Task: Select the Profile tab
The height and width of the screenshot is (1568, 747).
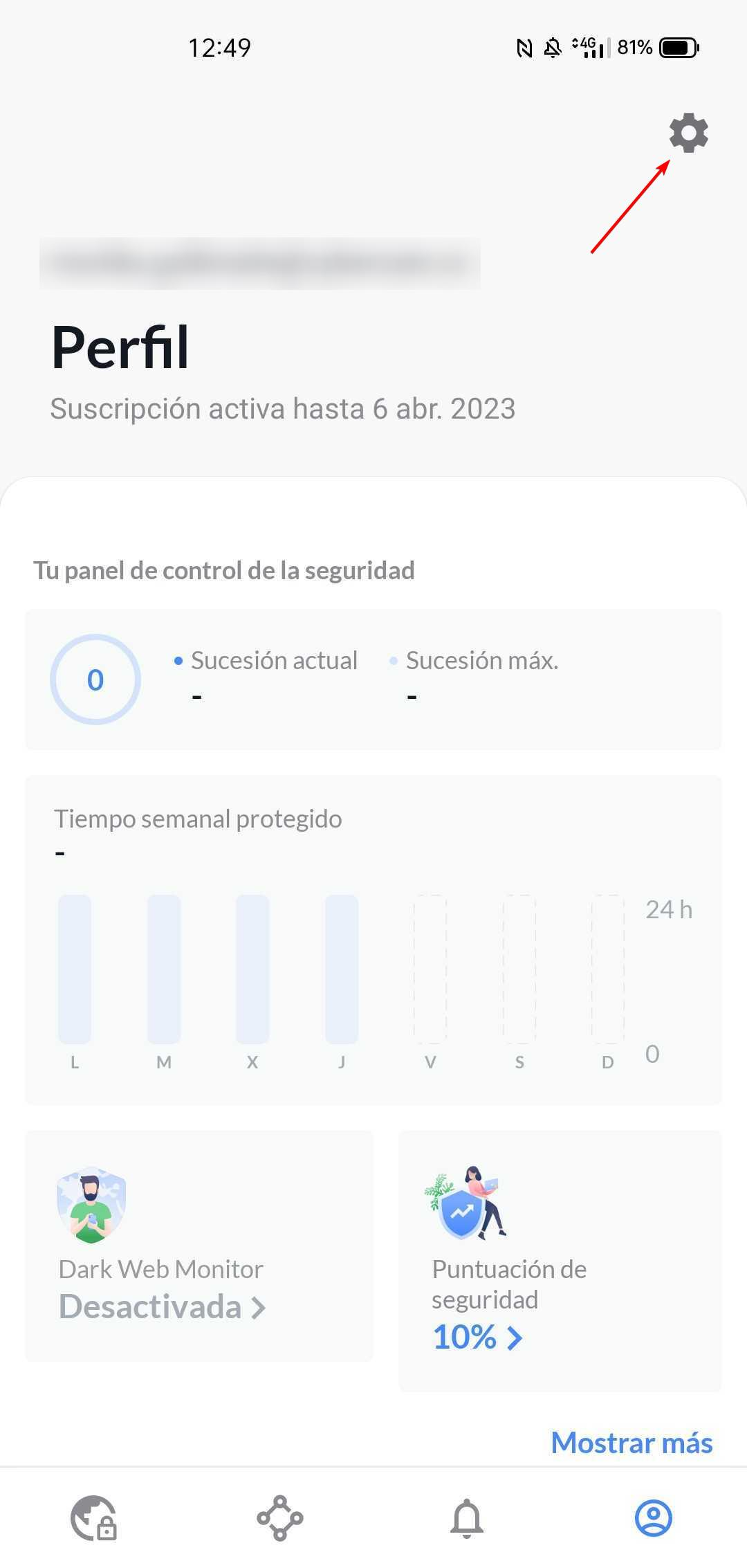Action: click(x=653, y=1518)
